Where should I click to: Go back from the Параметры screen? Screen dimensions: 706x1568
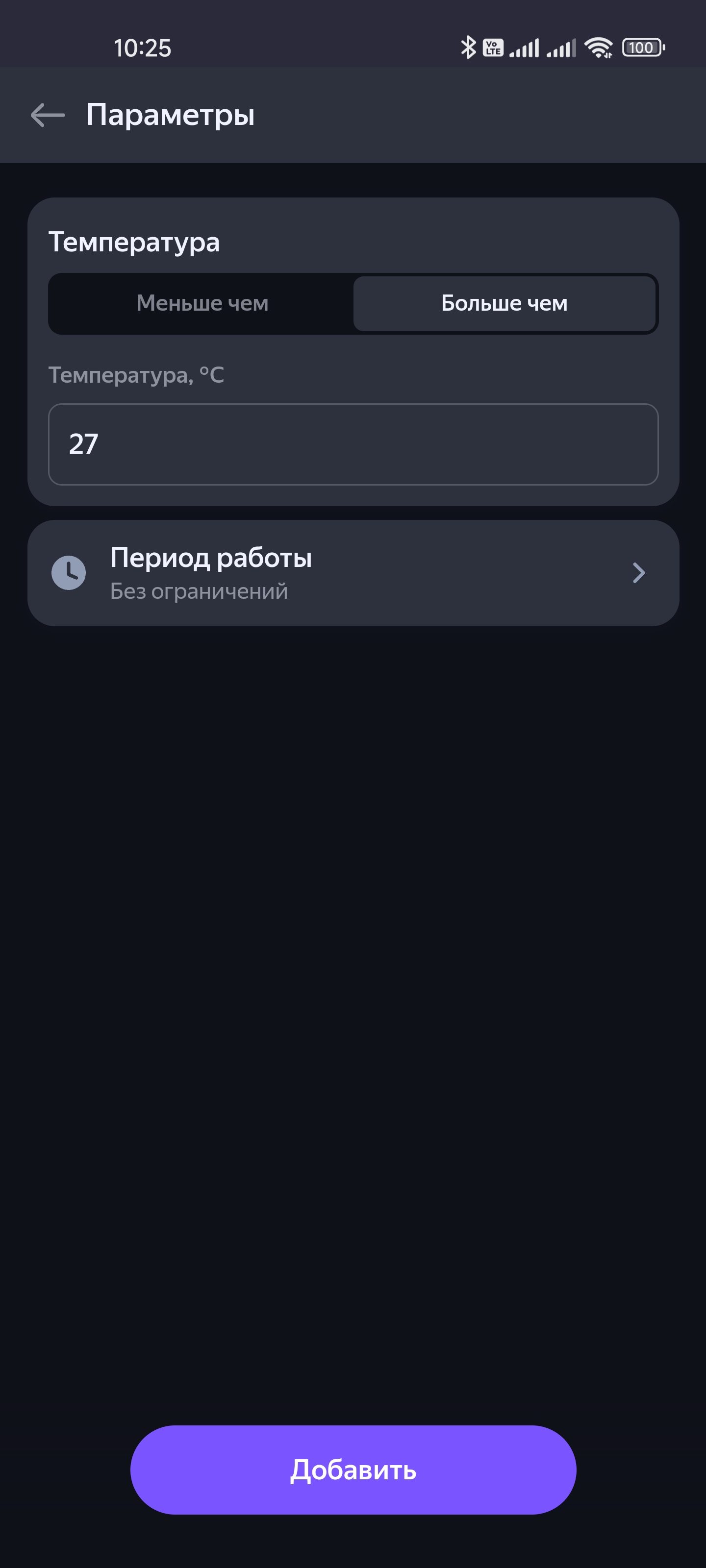coord(48,115)
